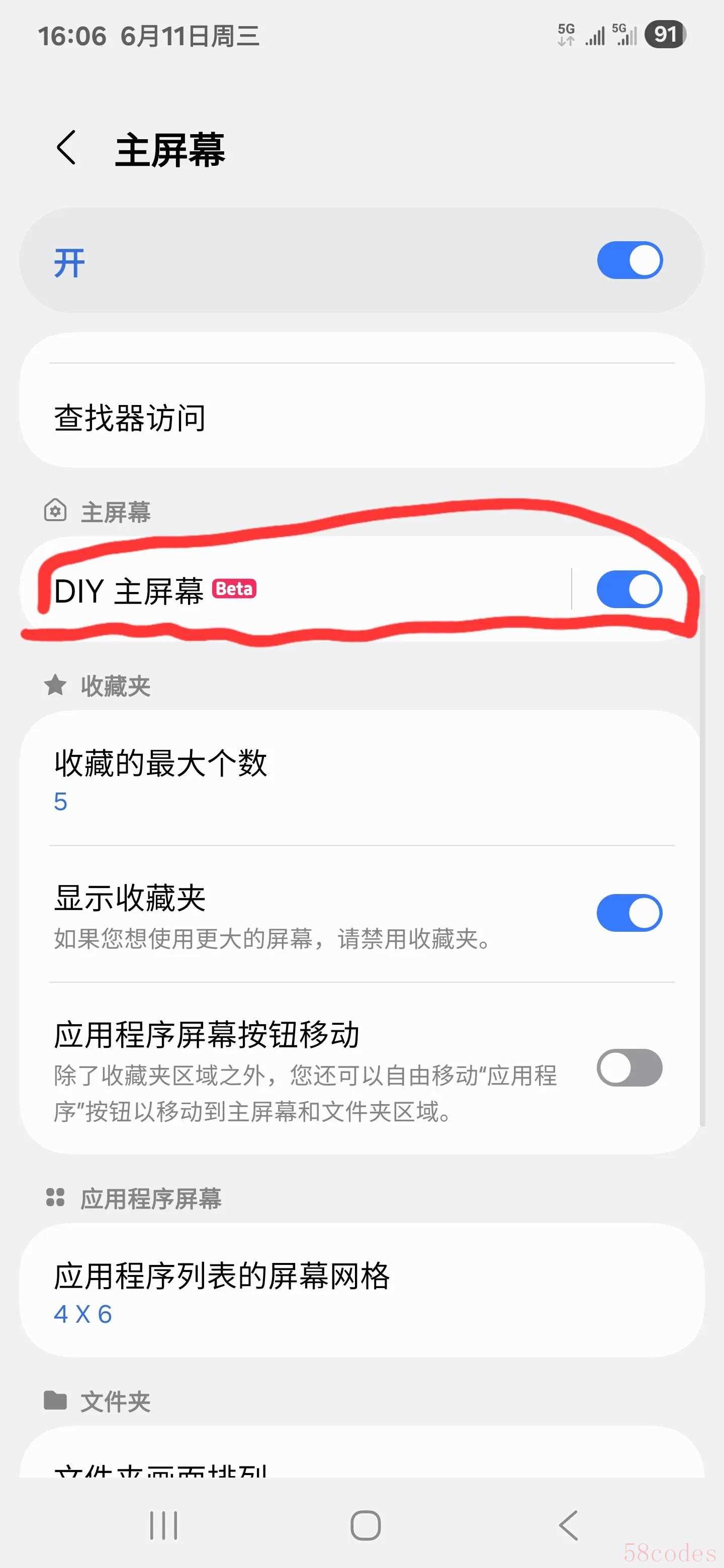The height and width of the screenshot is (1568, 724).
Task: Tap the system home button
Action: click(366, 1525)
